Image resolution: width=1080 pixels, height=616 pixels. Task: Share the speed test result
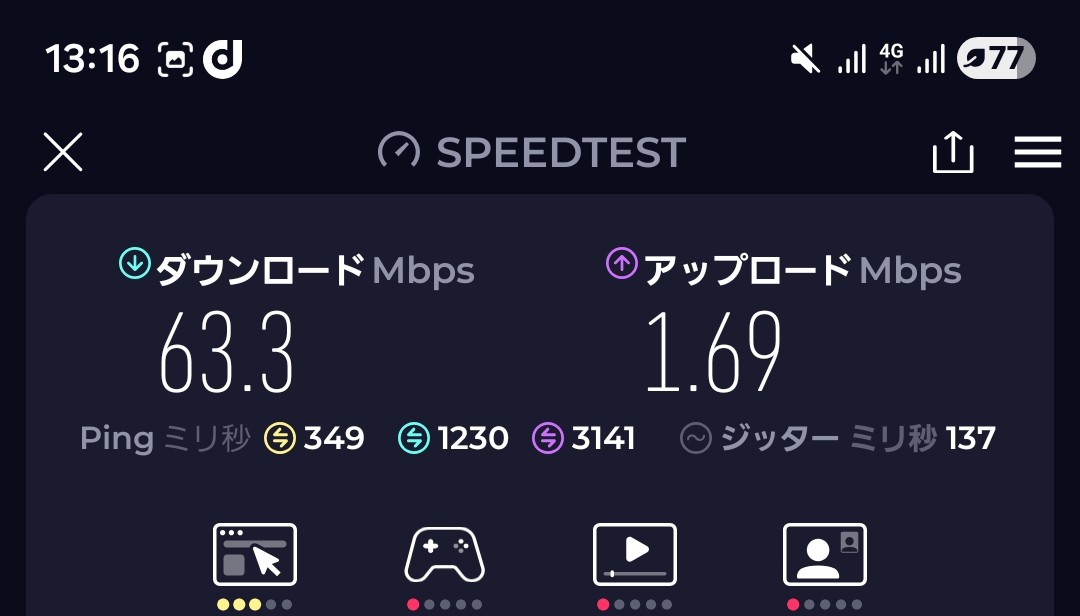coord(952,153)
